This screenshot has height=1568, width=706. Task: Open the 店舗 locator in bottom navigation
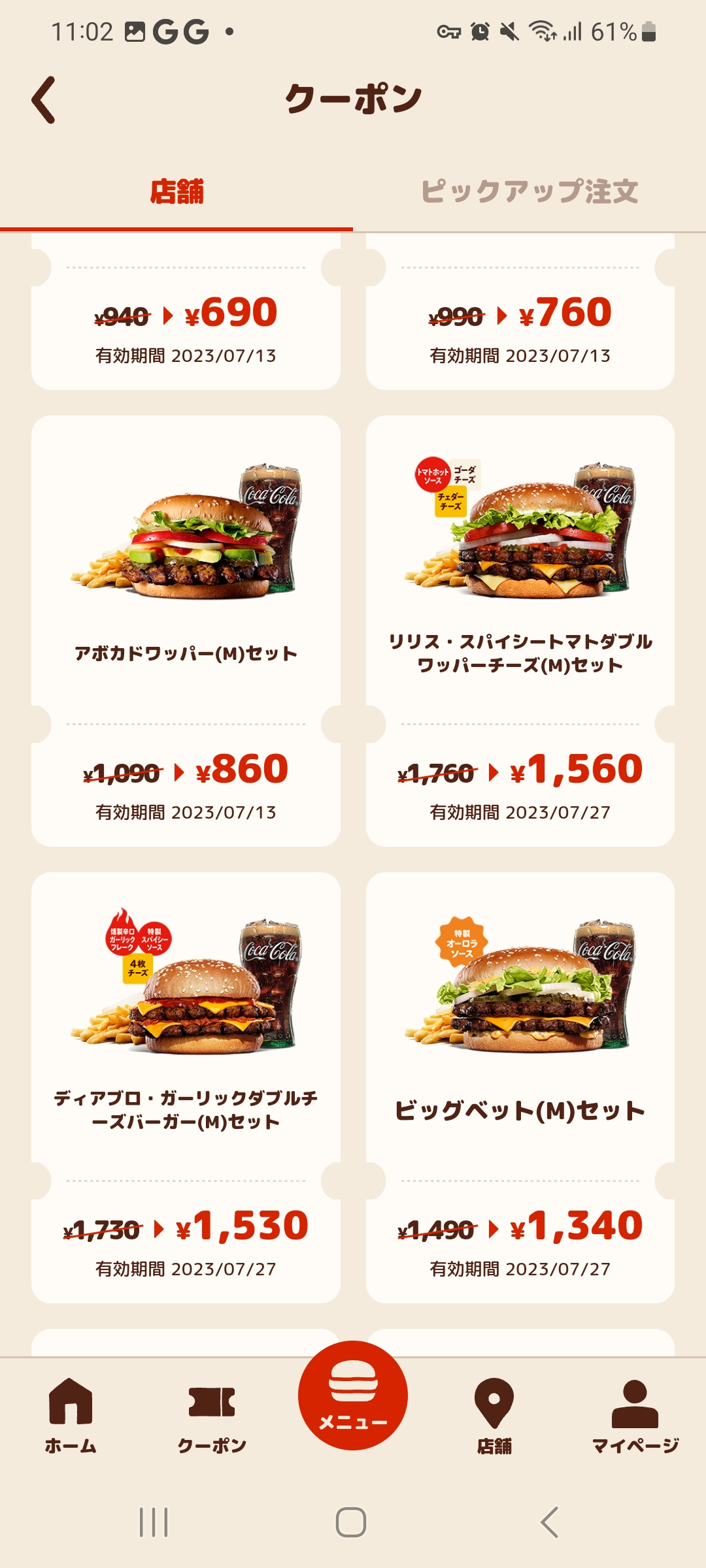click(x=494, y=1415)
